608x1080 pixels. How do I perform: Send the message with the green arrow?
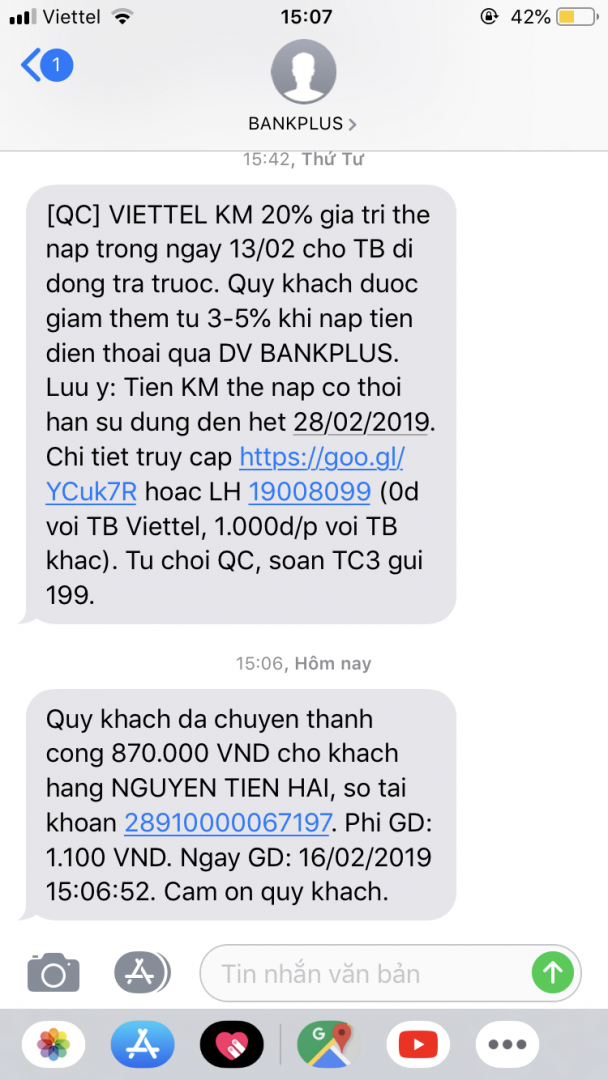[x=553, y=972]
